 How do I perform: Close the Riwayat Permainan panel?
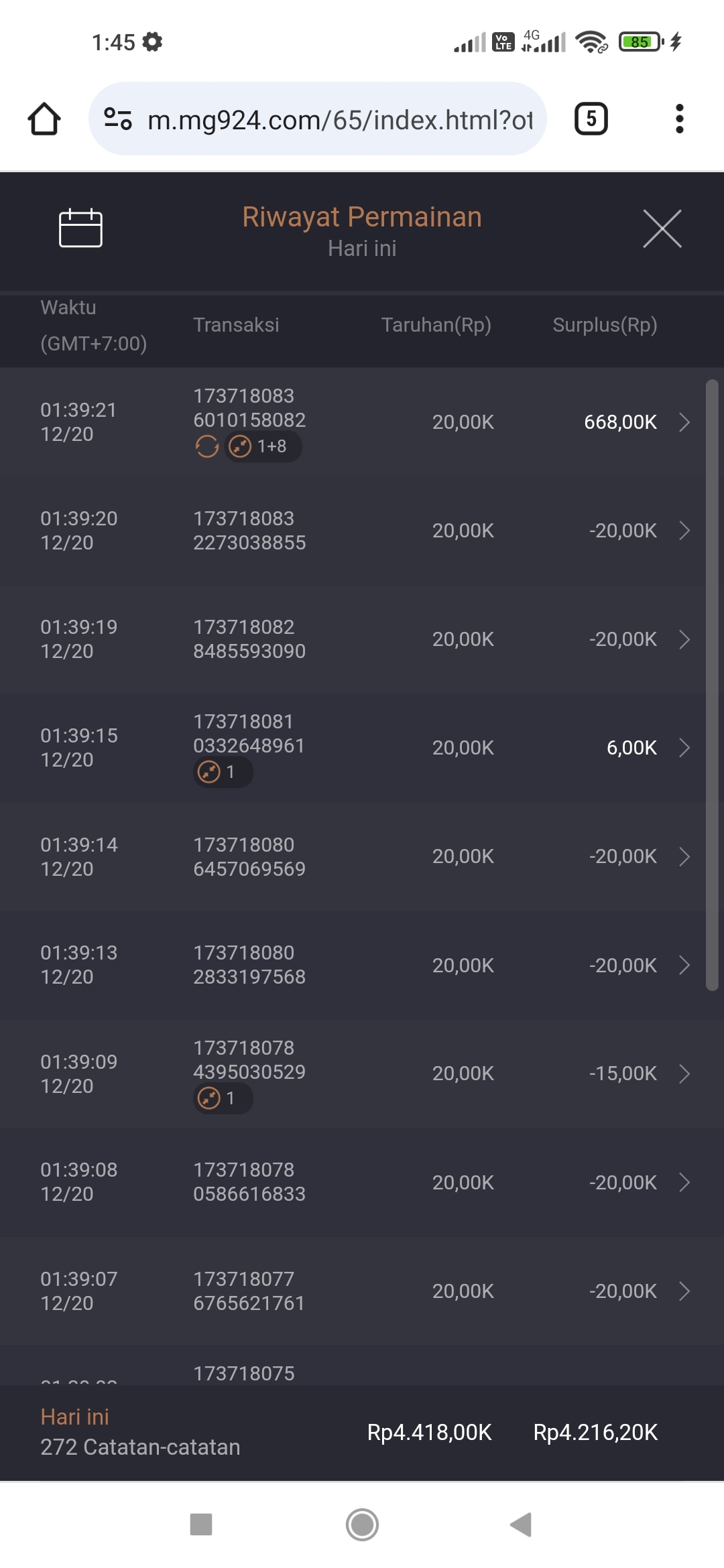(662, 228)
